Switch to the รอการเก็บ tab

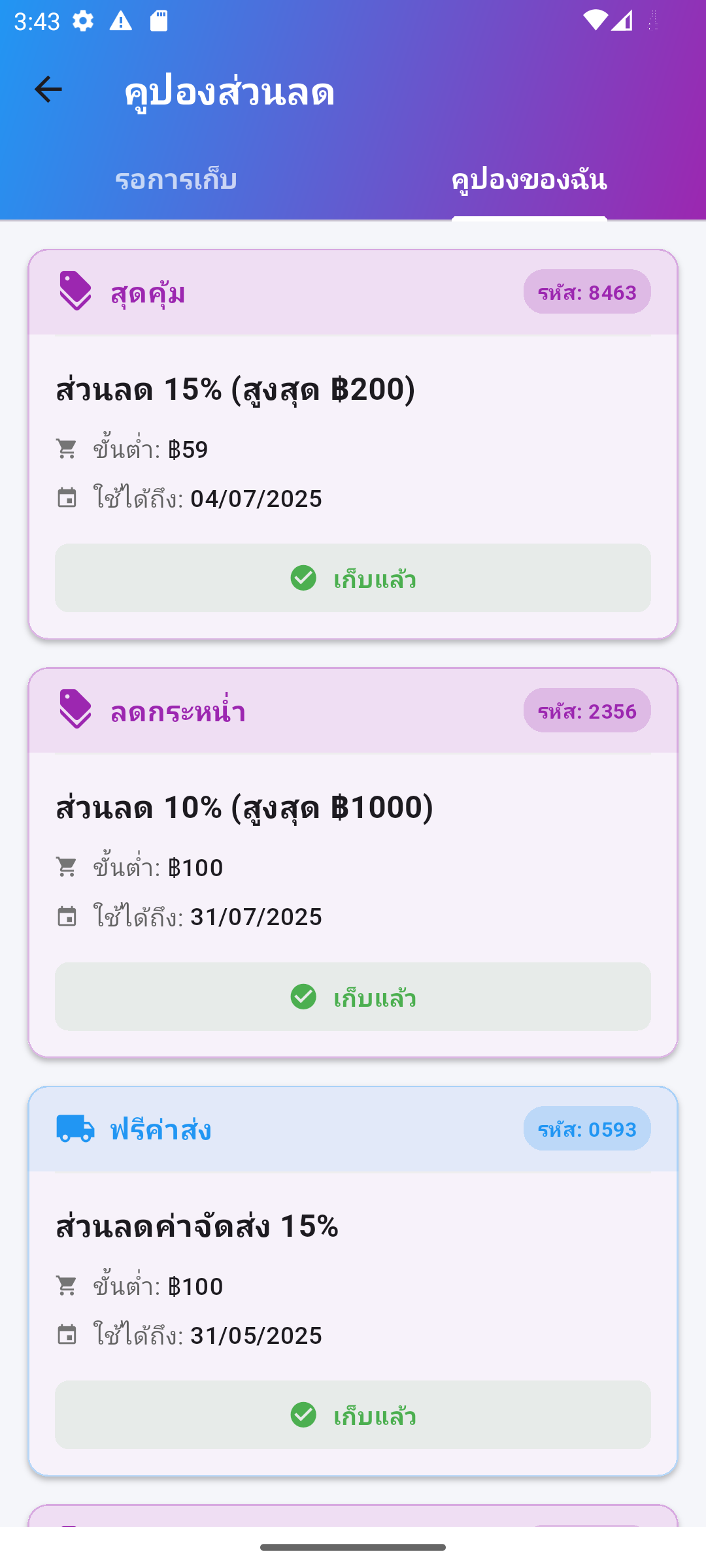click(176, 180)
